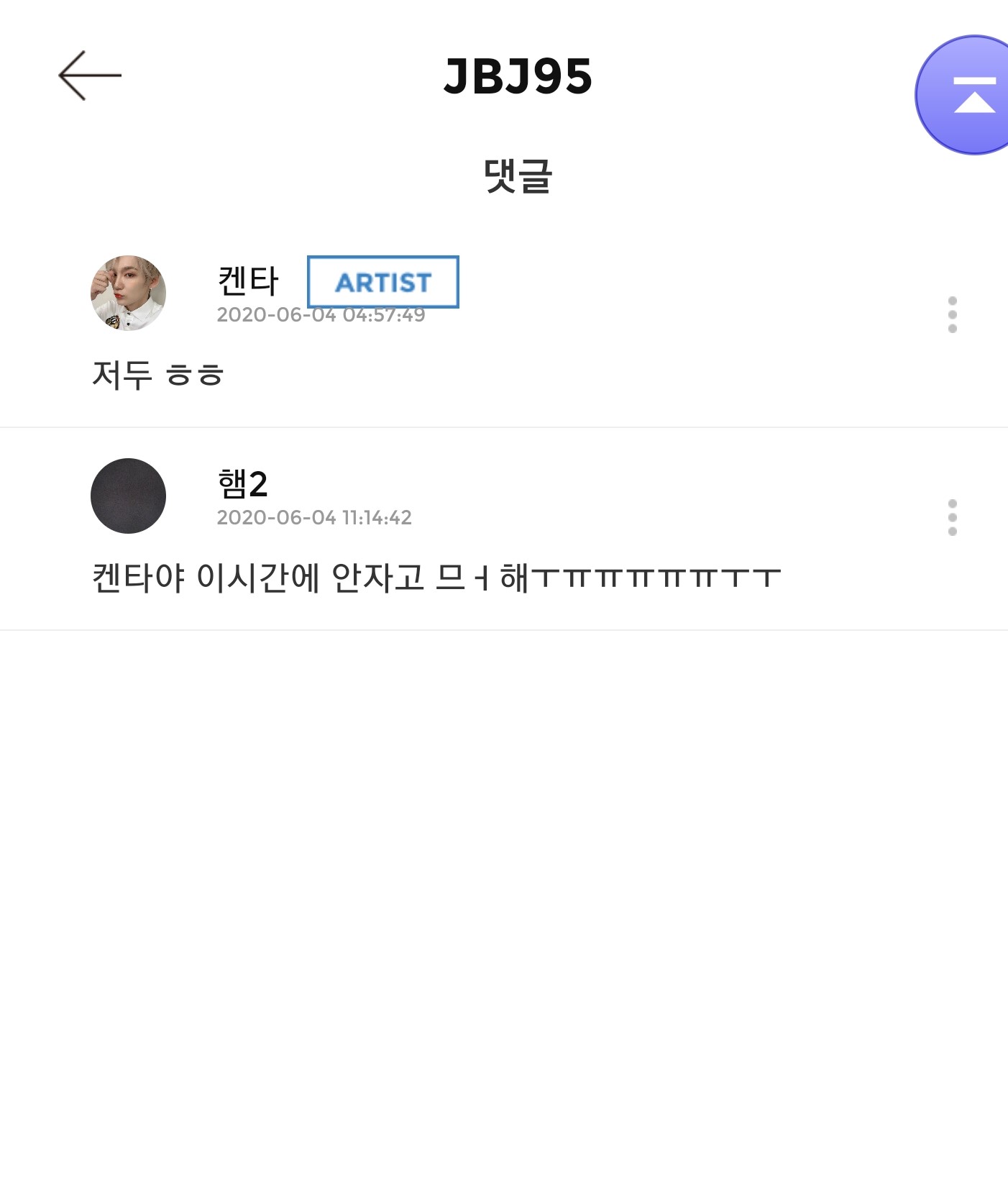Open the three-dot menu on 켄타's comment

953,313
